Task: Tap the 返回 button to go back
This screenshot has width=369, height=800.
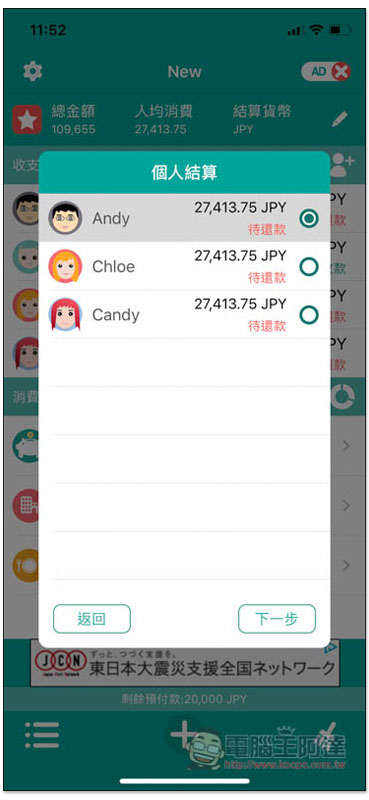Action: pos(92,619)
